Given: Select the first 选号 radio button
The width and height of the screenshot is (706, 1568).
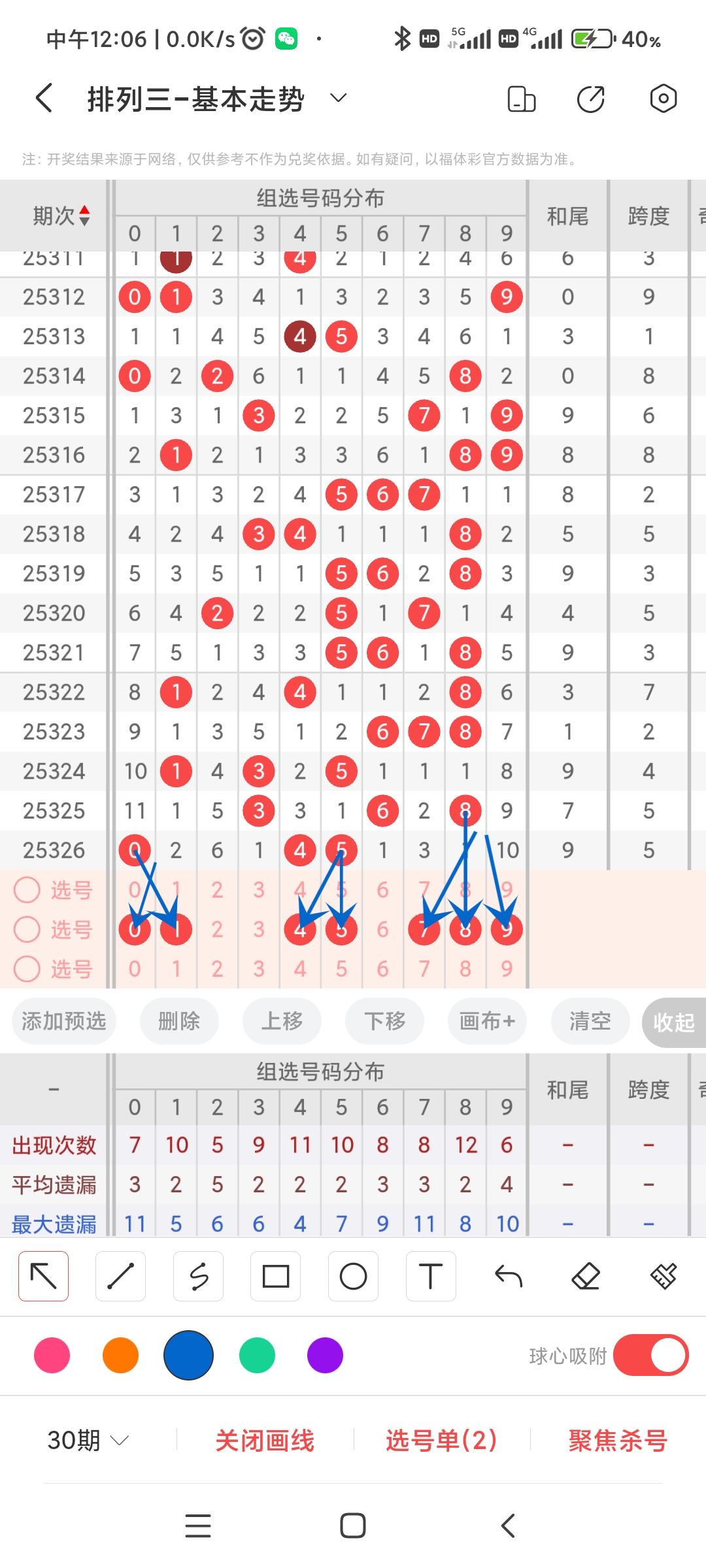Looking at the screenshot, I should point(27,890).
